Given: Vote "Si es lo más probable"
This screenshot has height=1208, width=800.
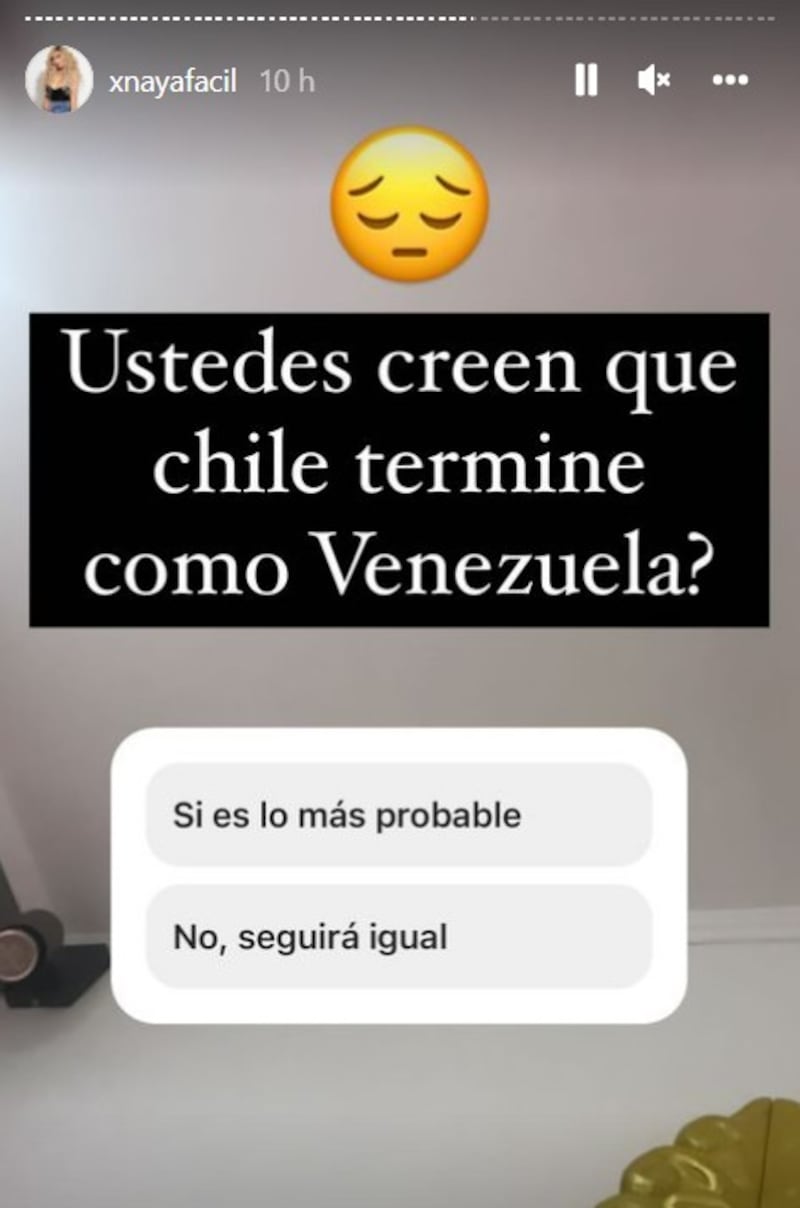Looking at the screenshot, I should click(x=399, y=814).
